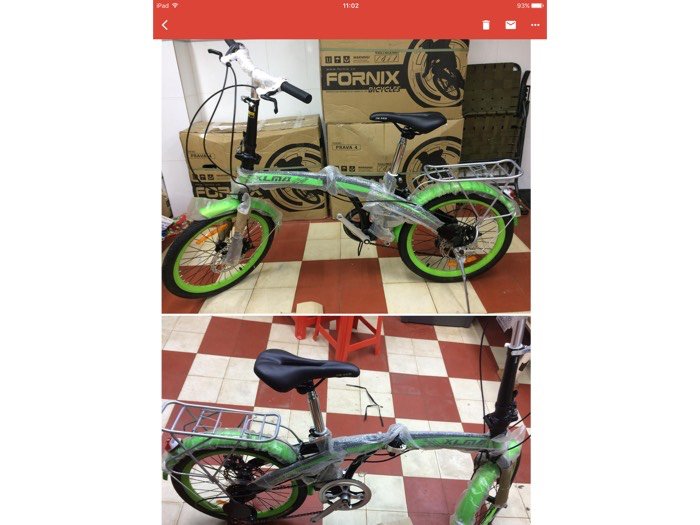The width and height of the screenshot is (700, 525).
Task: Open the top bicycle photo attachment
Action: click(346, 176)
